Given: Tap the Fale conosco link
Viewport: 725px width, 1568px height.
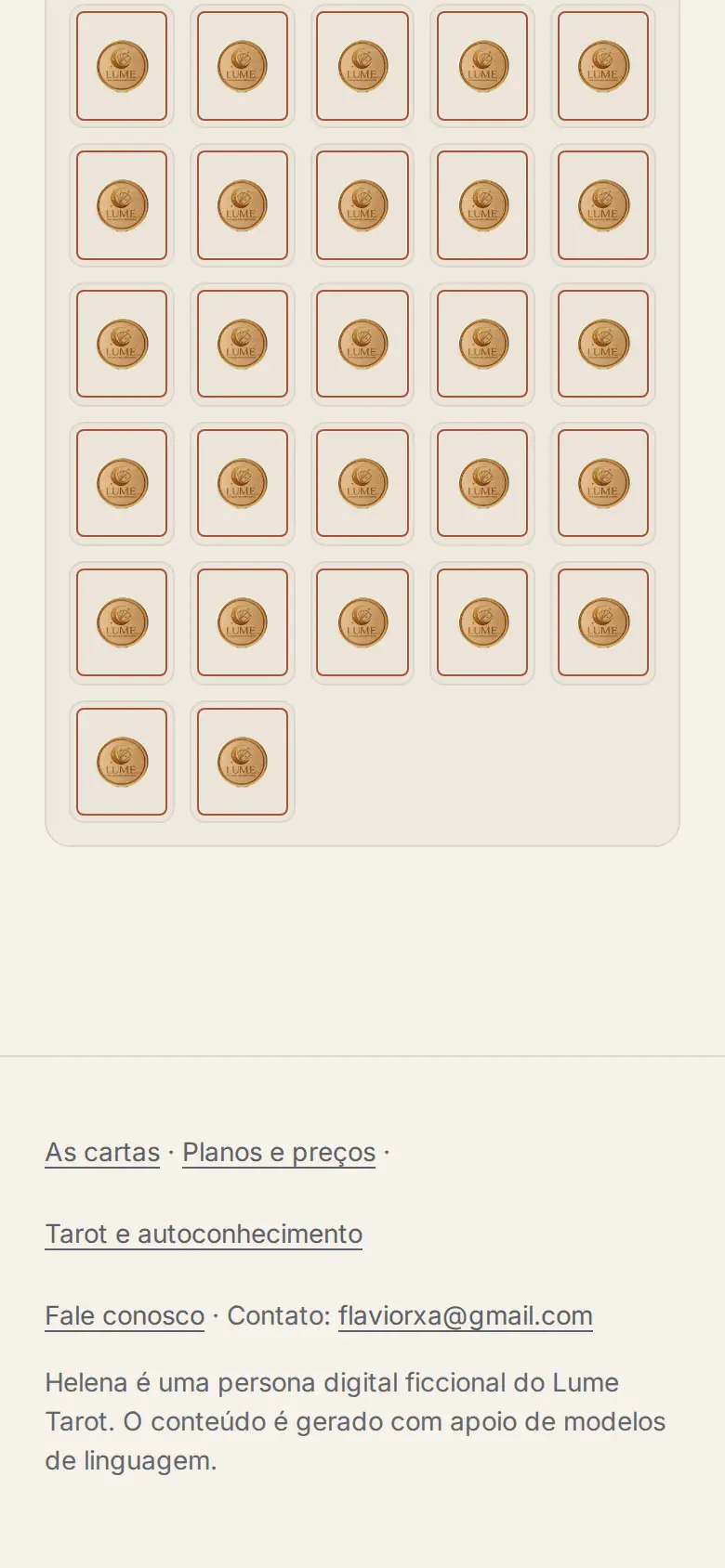Looking at the screenshot, I should point(125,1315).
